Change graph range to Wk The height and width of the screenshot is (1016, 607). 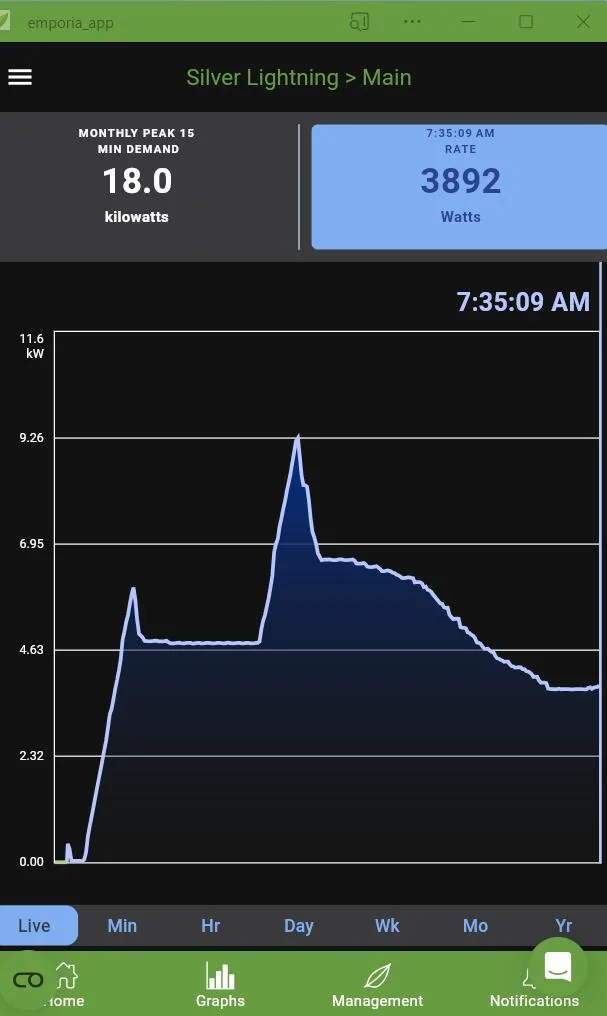pos(387,925)
